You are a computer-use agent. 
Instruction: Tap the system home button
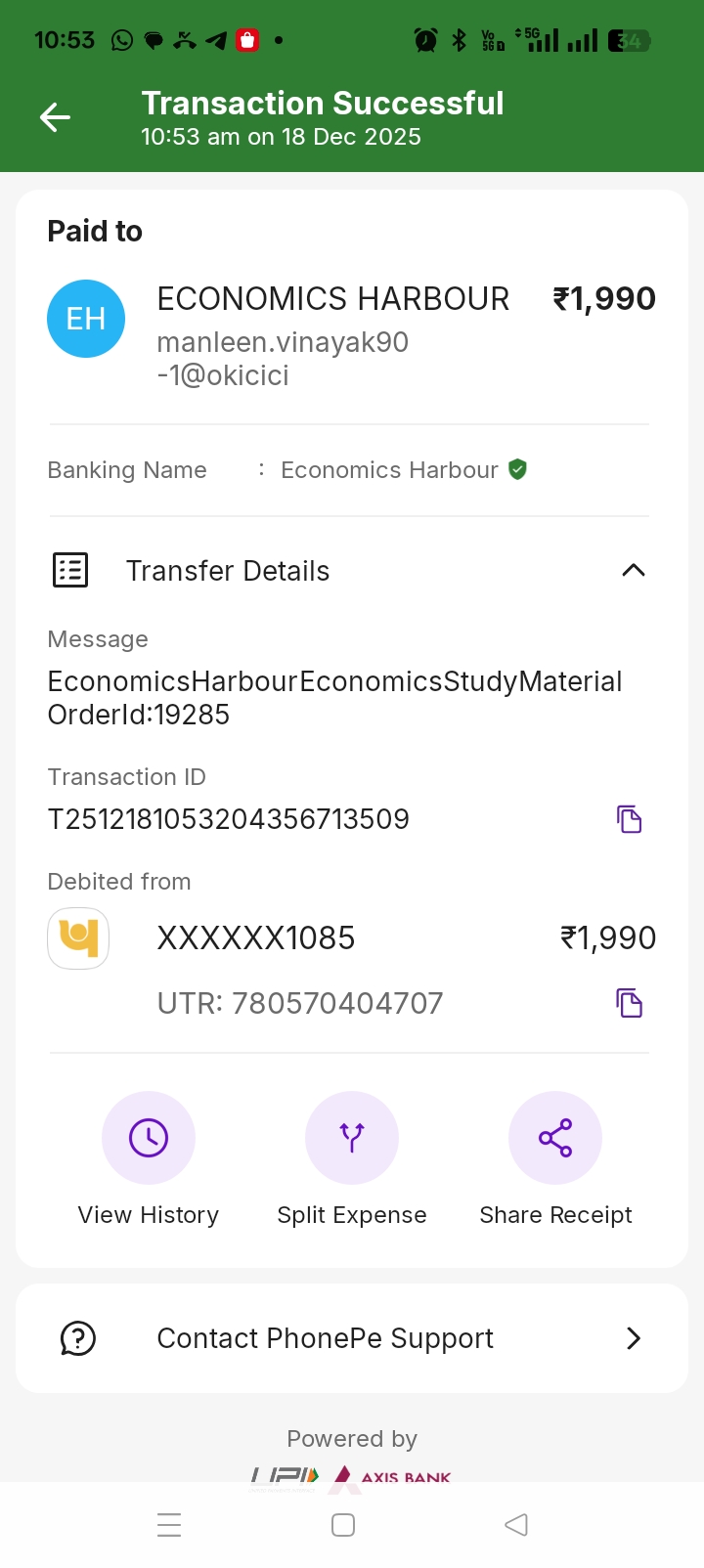[x=343, y=1525]
